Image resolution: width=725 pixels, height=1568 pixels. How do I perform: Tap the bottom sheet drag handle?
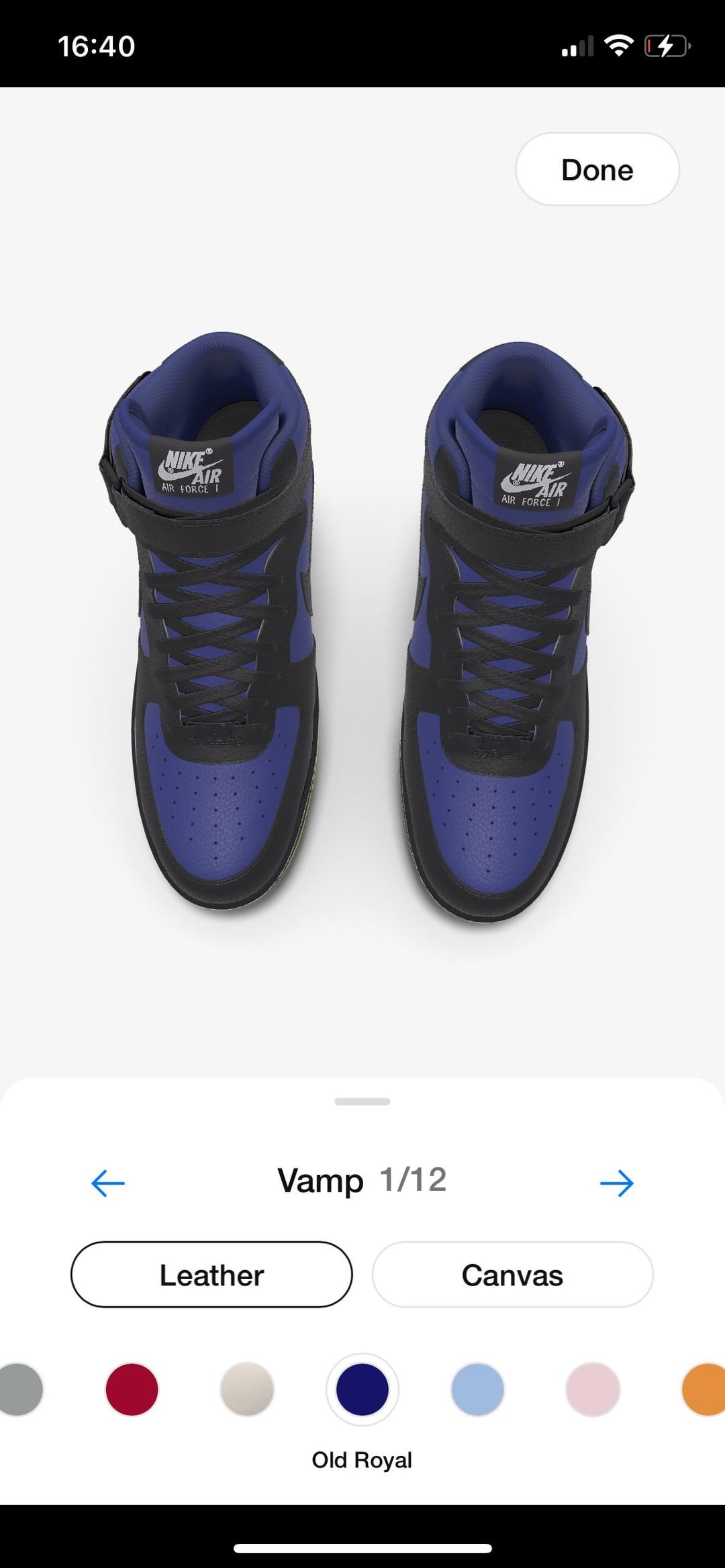(362, 1102)
